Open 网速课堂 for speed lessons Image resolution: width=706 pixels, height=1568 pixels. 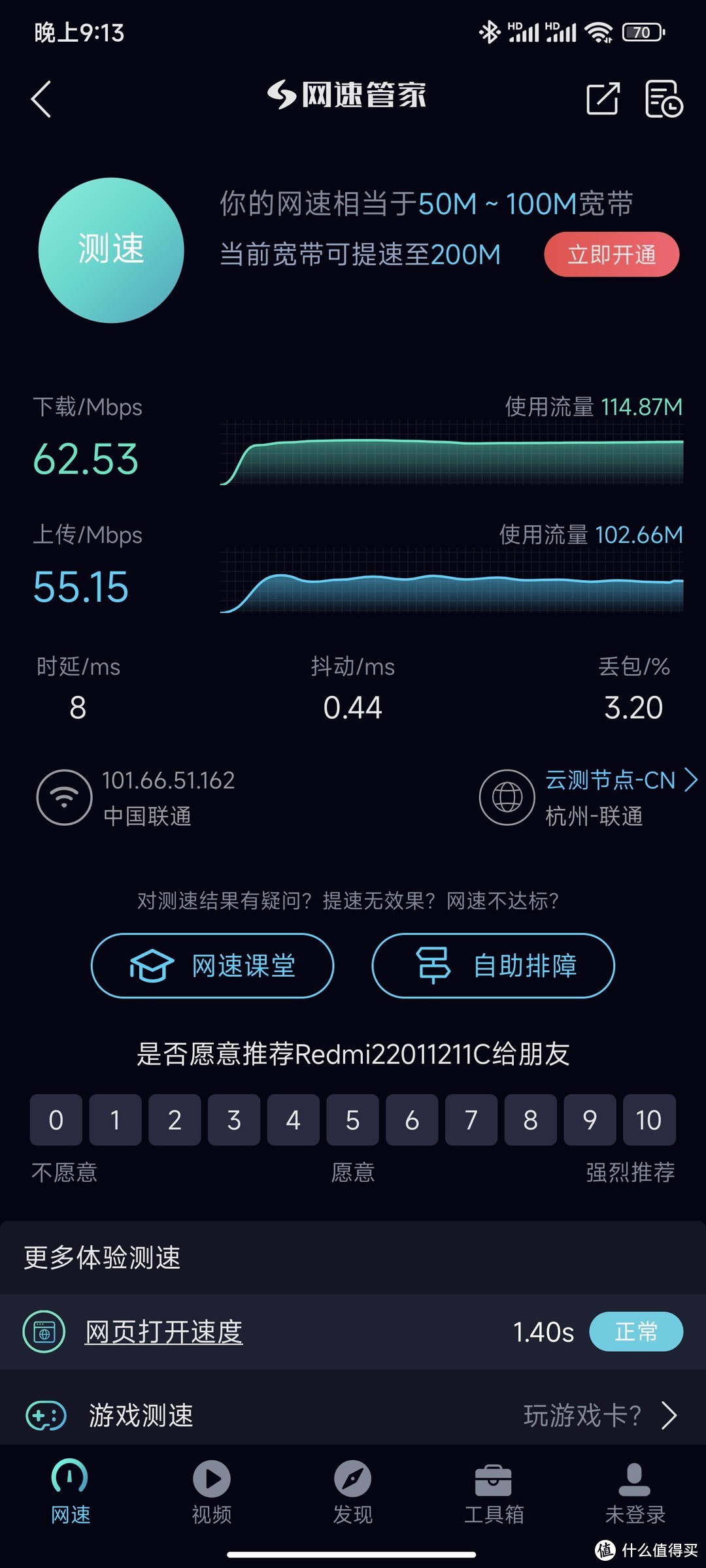[212, 966]
